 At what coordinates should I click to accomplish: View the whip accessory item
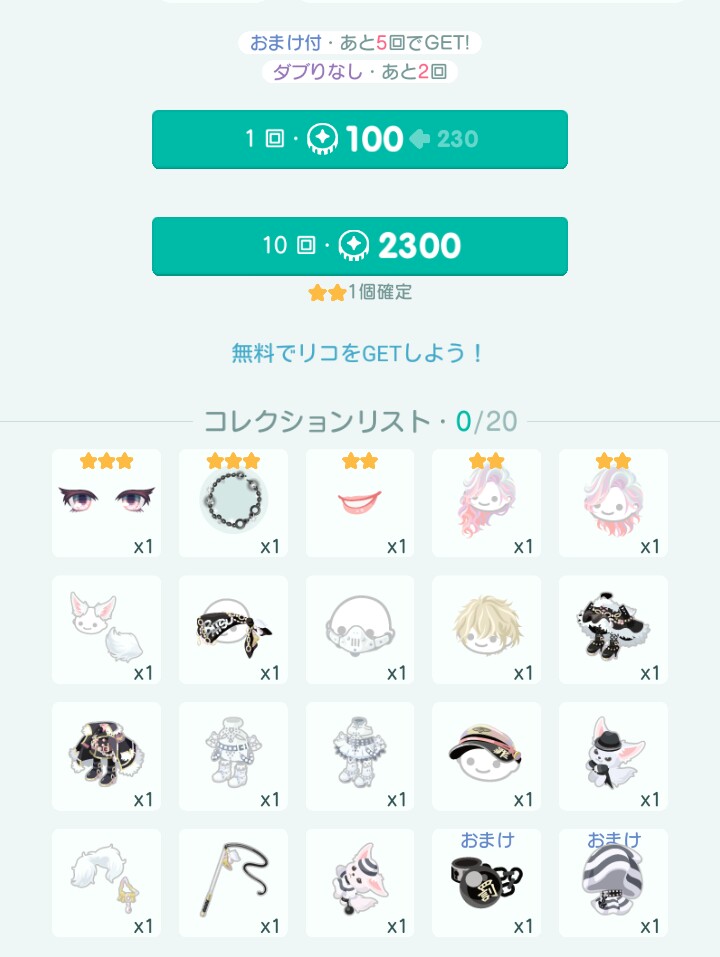233,883
